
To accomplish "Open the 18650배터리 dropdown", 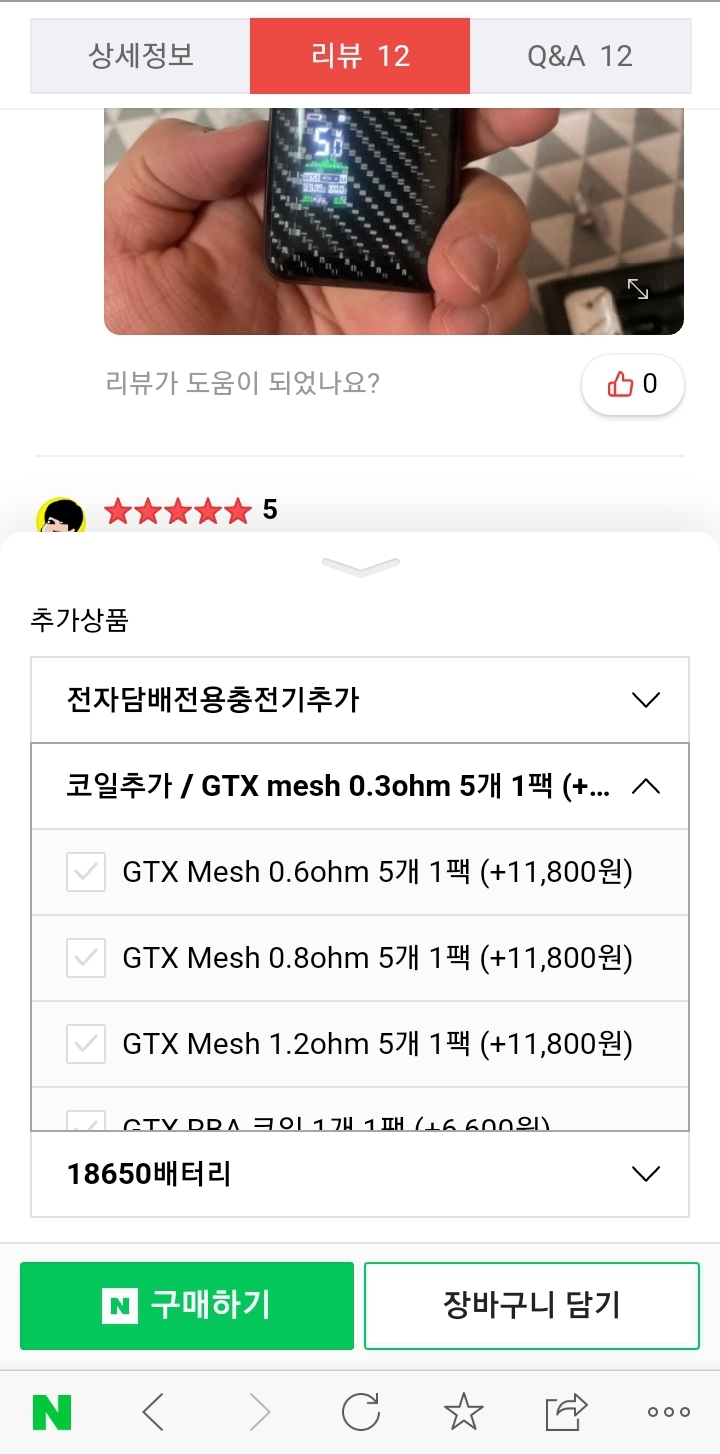I will (x=360, y=1174).
